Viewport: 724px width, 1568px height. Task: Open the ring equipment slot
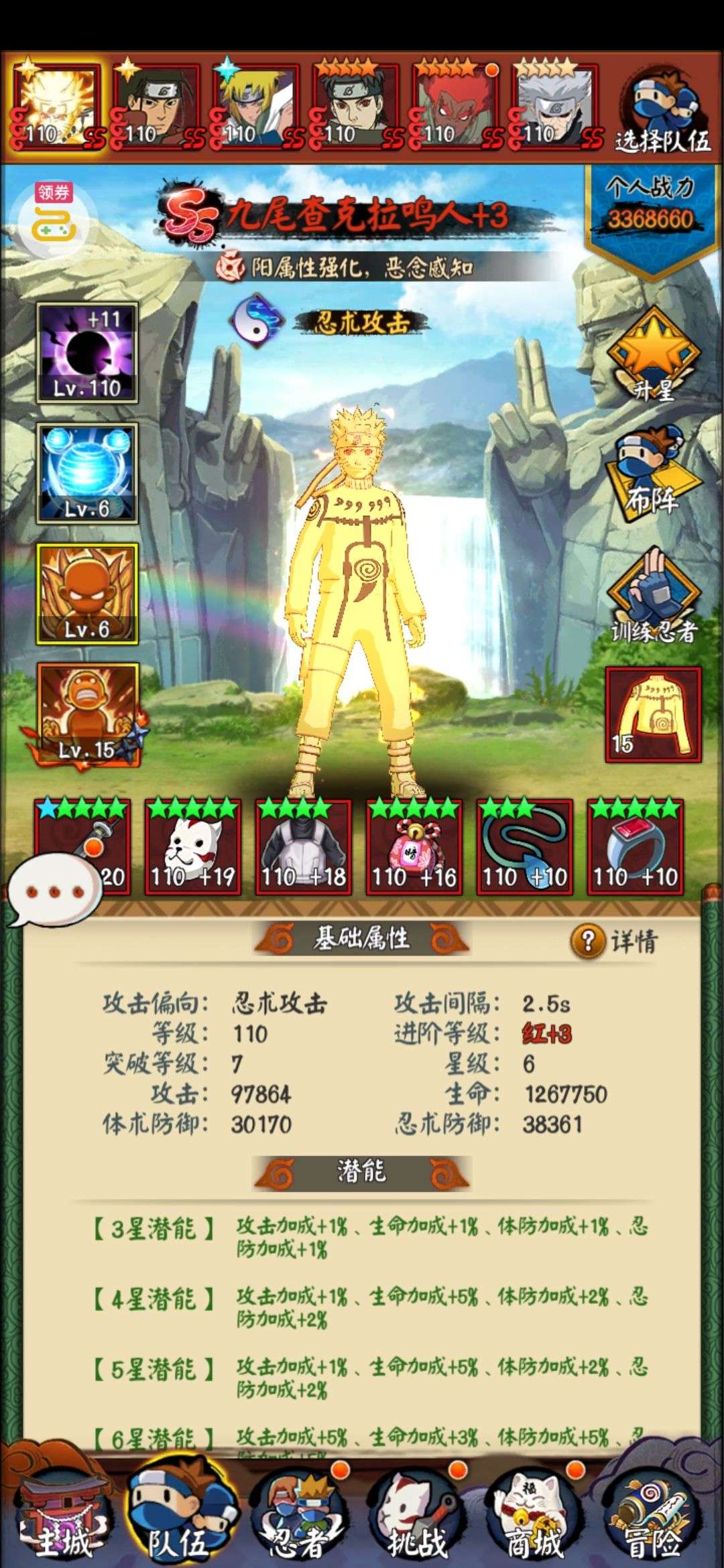pos(636,847)
